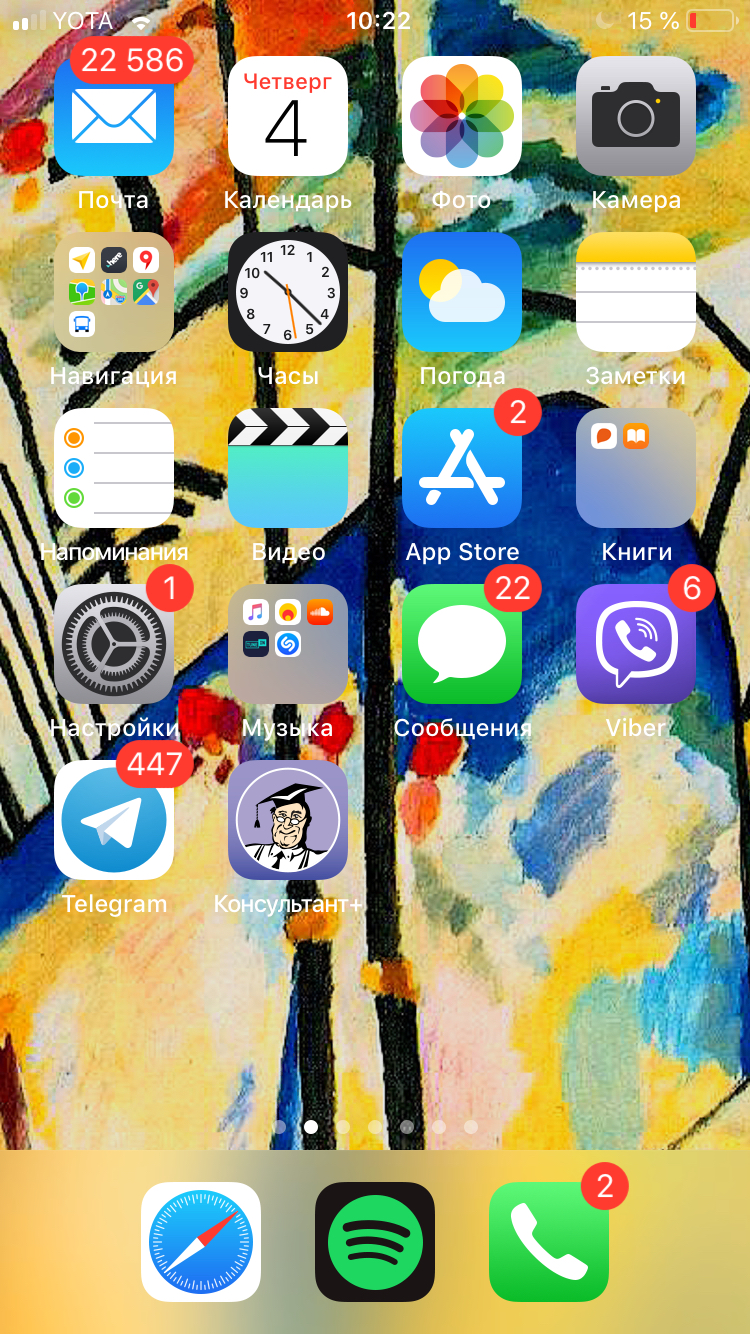Screen dimensions: 750x1334
Task: Launch the Календарь app
Action: [288, 116]
